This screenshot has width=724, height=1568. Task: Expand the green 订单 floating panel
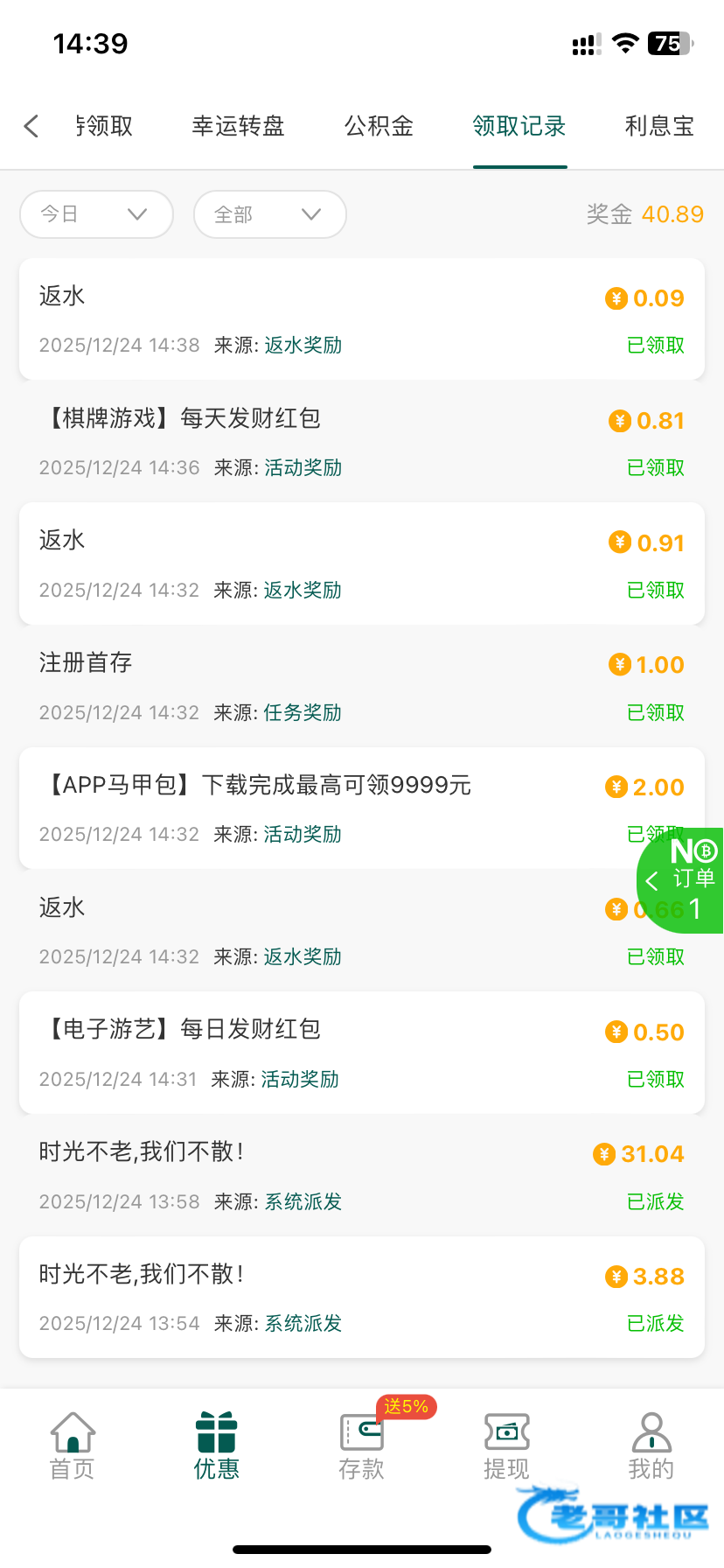pyautogui.click(x=680, y=879)
